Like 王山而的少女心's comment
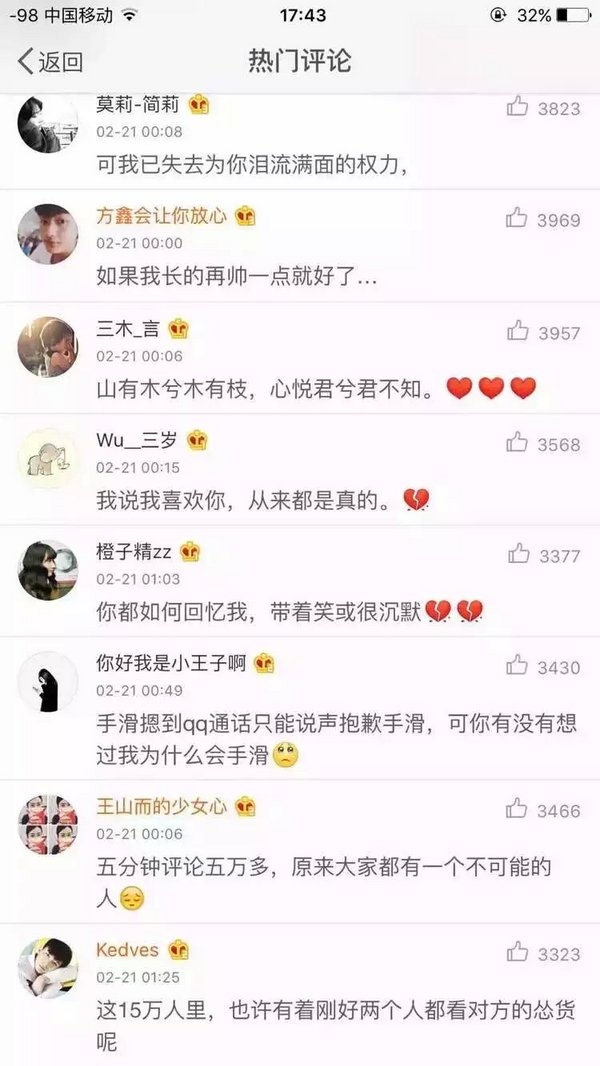Viewport: 600px width, 1066px height. click(x=517, y=809)
